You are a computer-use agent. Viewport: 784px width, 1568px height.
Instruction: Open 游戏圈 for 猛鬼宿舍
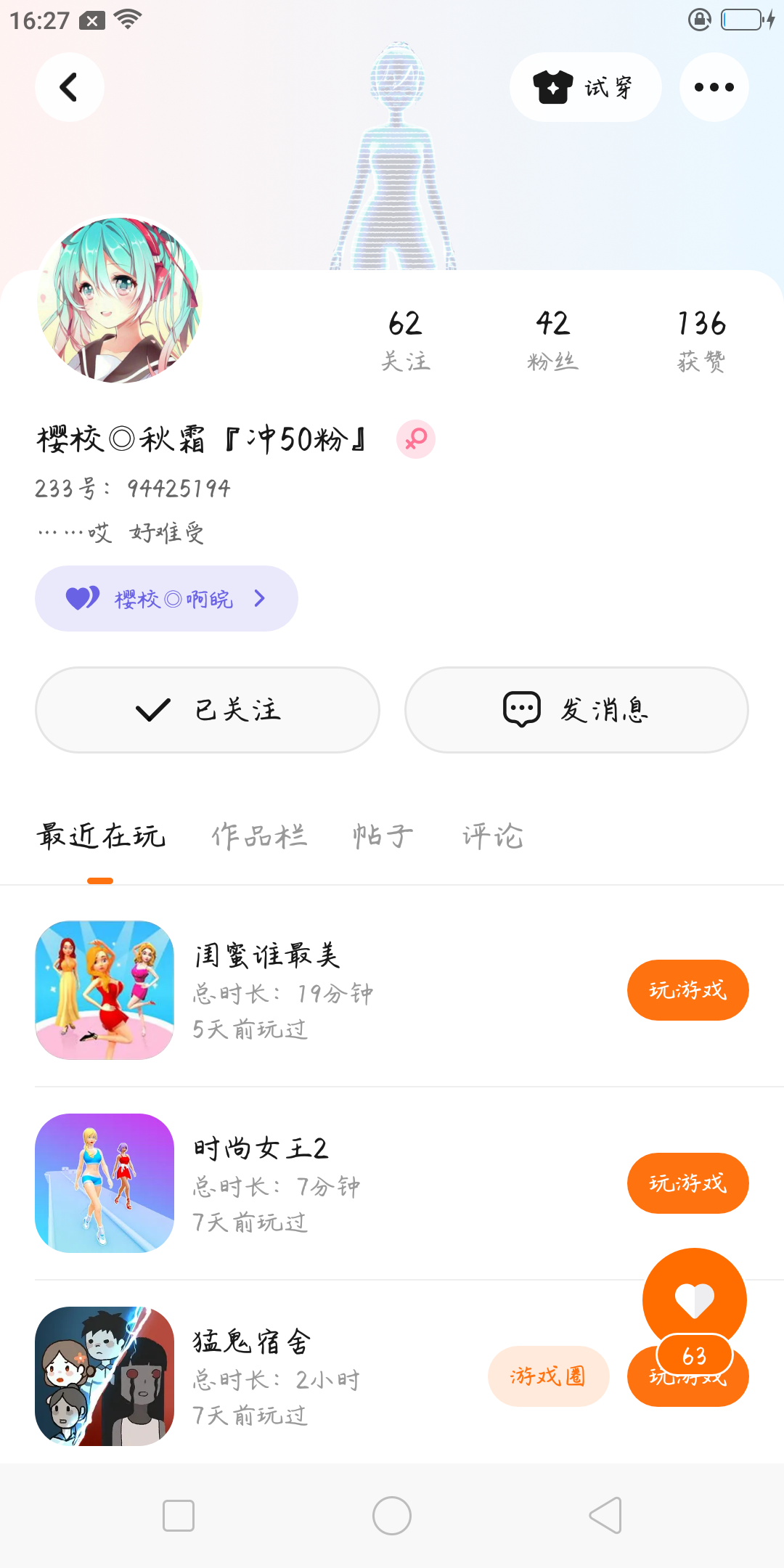(x=548, y=1376)
